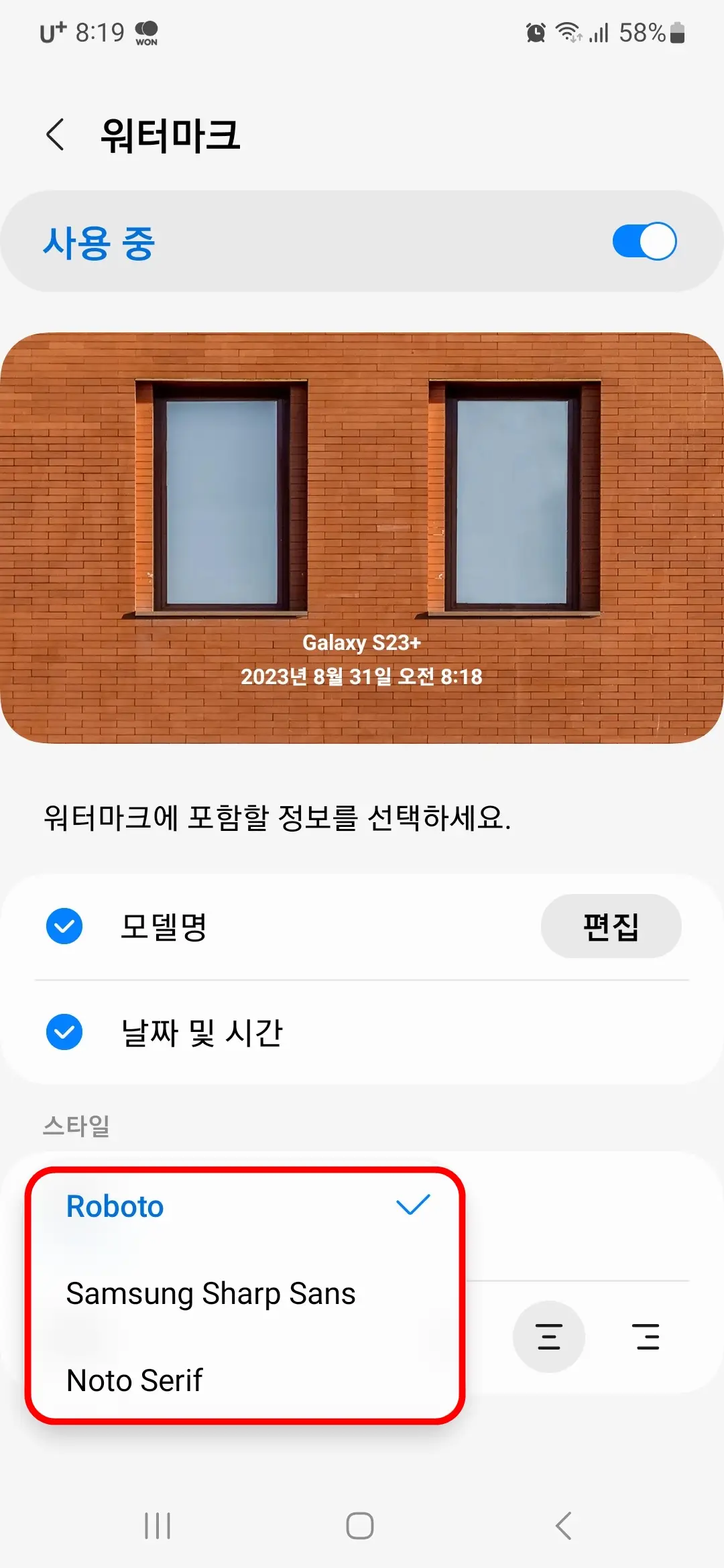Select the center text alignment icon
Screen dimensions: 724x1568
[548, 1336]
